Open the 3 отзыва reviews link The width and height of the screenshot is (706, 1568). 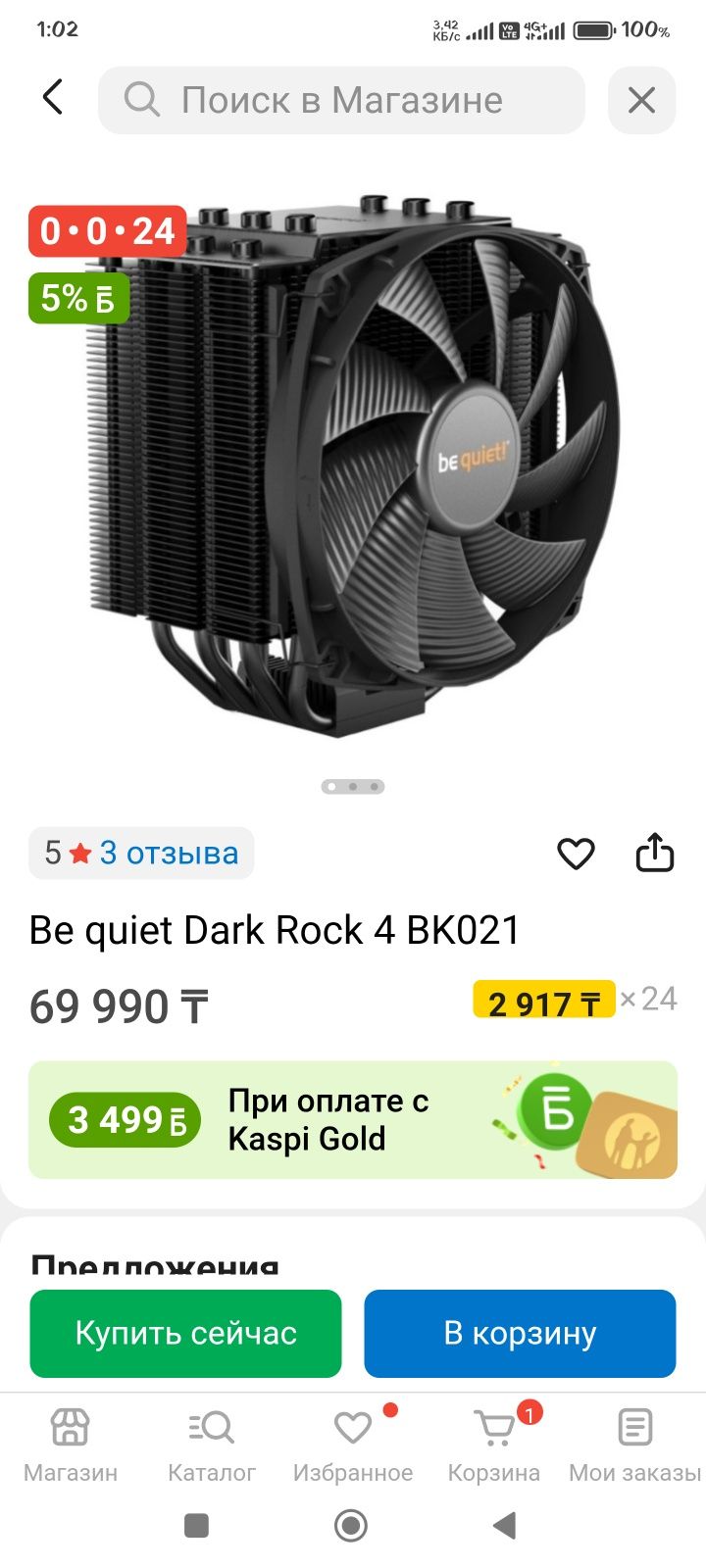(169, 853)
